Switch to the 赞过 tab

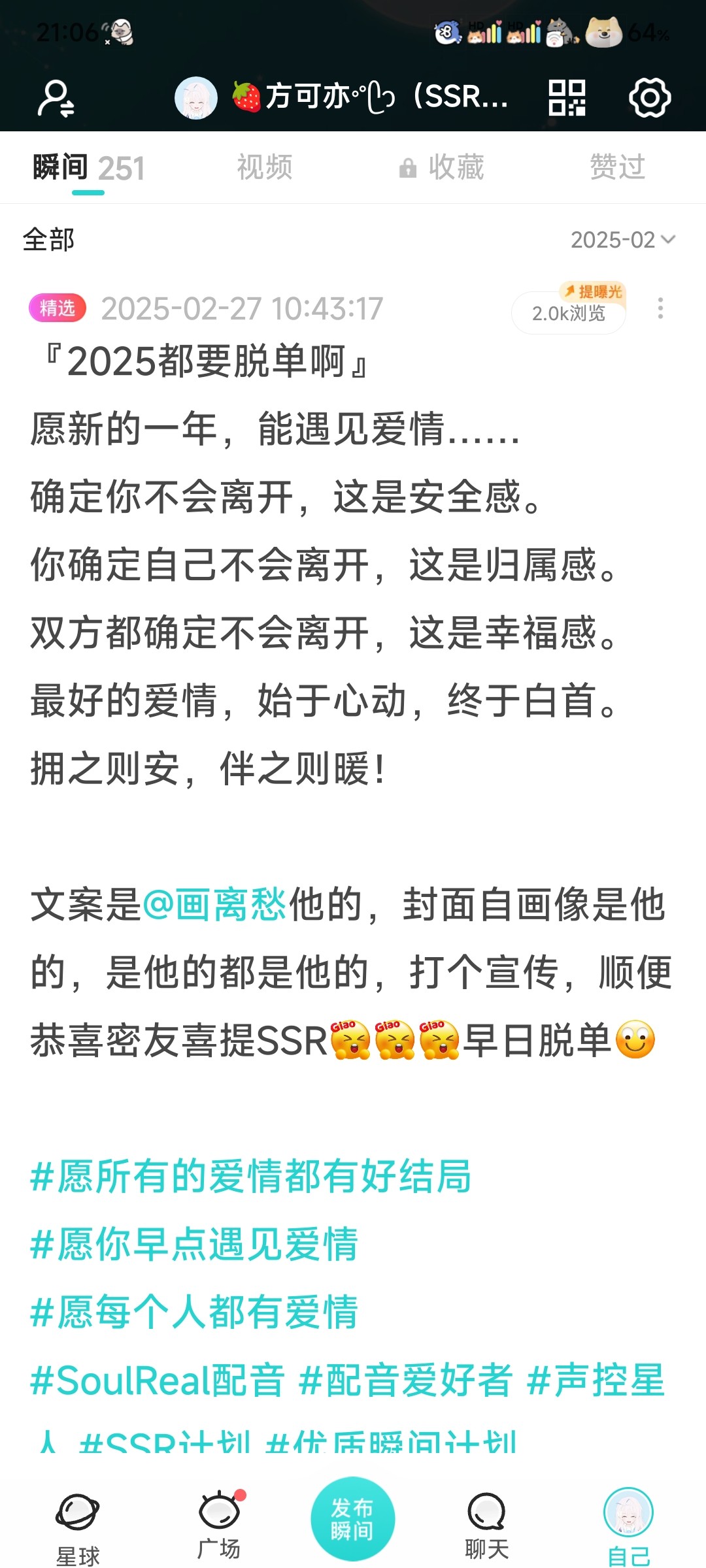point(618,167)
